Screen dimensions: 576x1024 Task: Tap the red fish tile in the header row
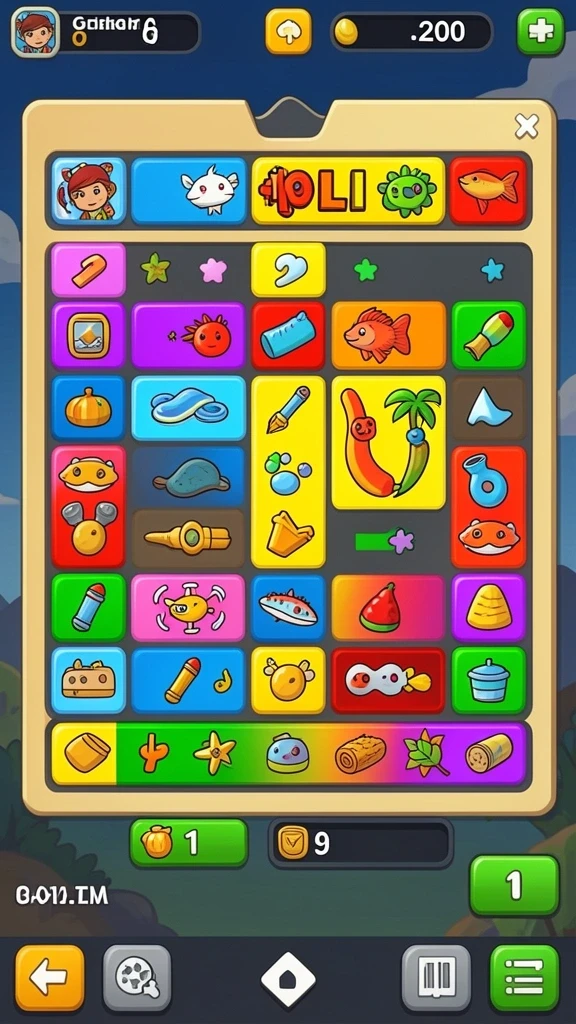coord(488,191)
